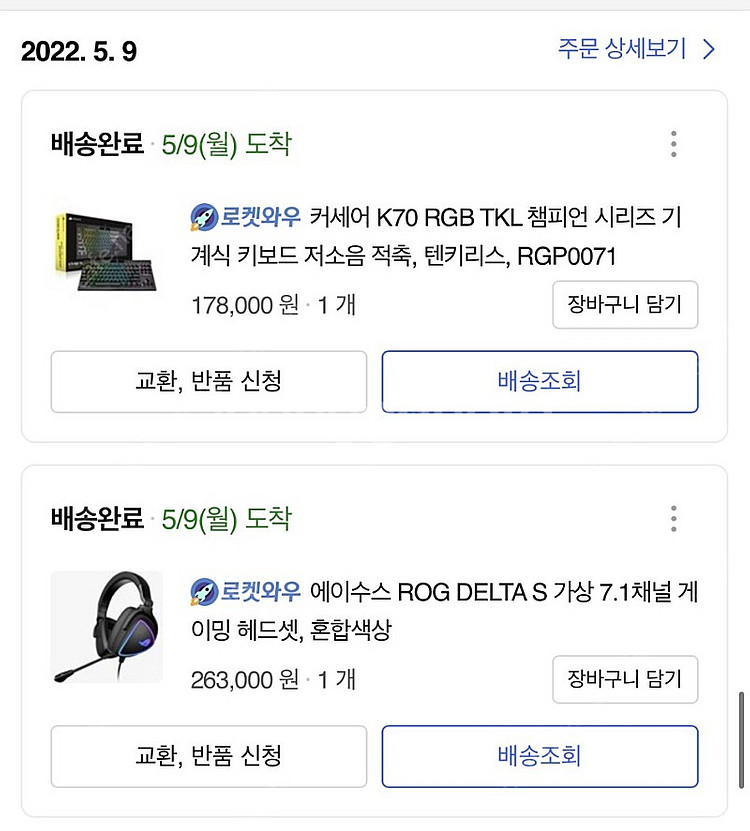Click 교환, 반품 신청 on the keyboard order
750x831 pixels.
(207, 382)
